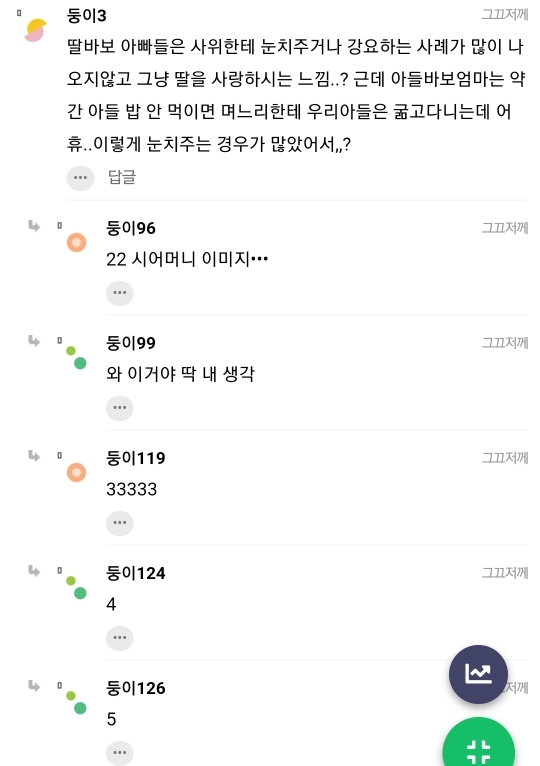Open the trending chart floating button
The image size is (540, 766).
coord(478,674)
